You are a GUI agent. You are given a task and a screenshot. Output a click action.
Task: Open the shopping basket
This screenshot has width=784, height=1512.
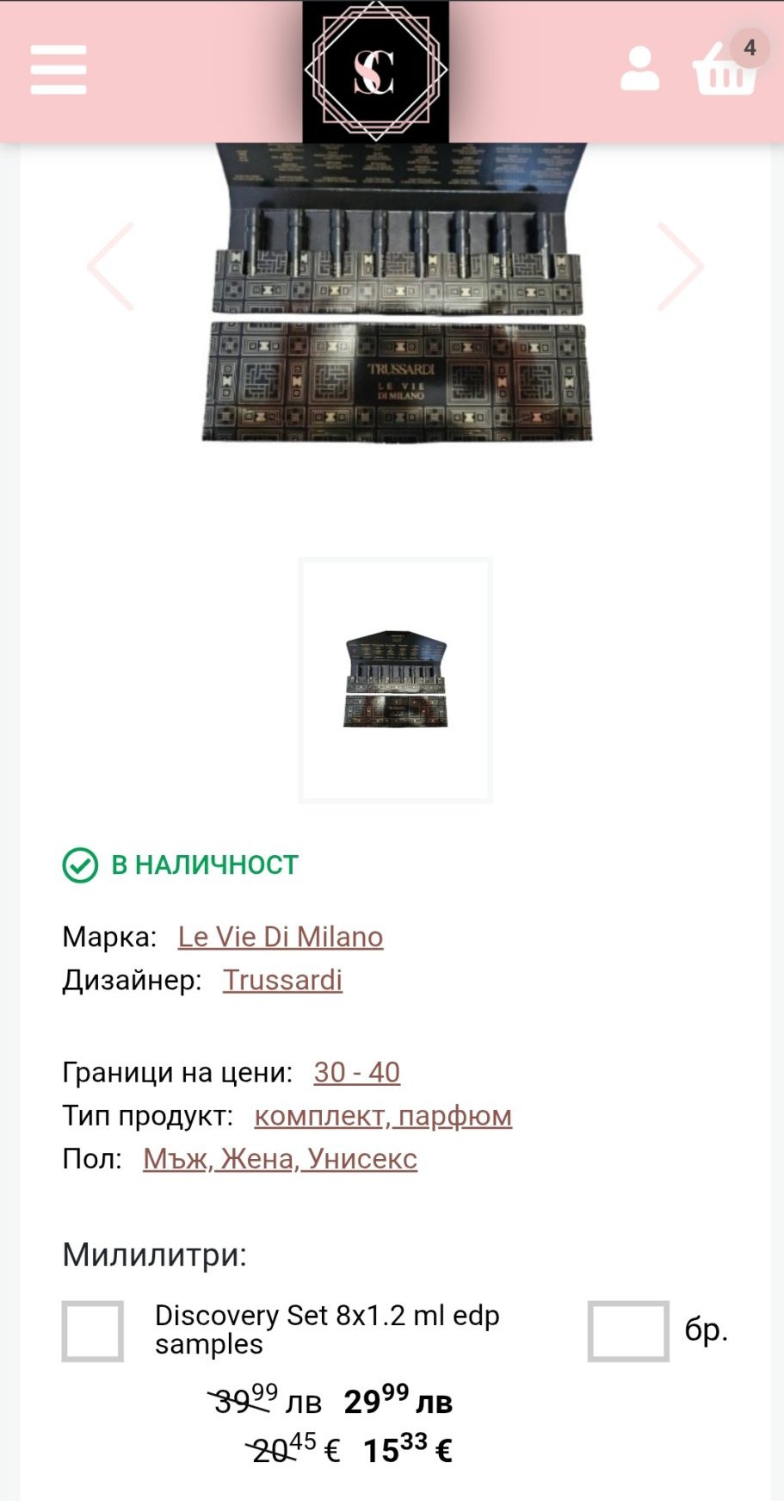coord(725,69)
